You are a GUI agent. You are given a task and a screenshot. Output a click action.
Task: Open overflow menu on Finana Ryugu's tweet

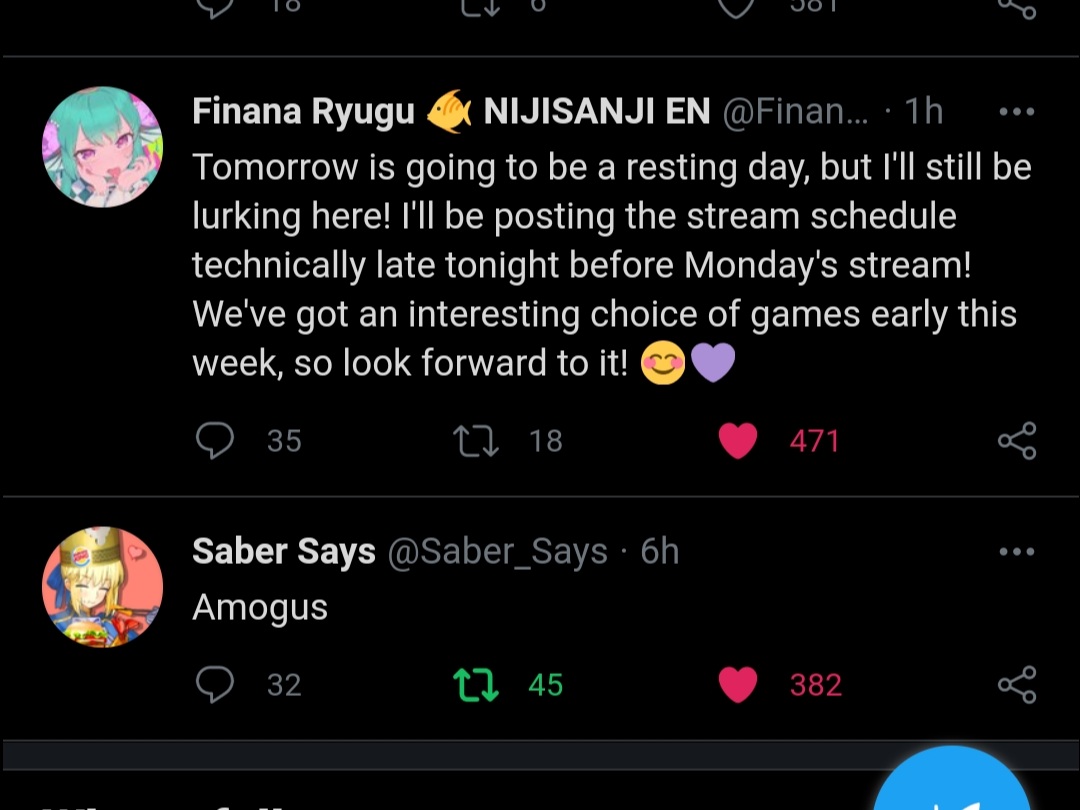click(1017, 112)
